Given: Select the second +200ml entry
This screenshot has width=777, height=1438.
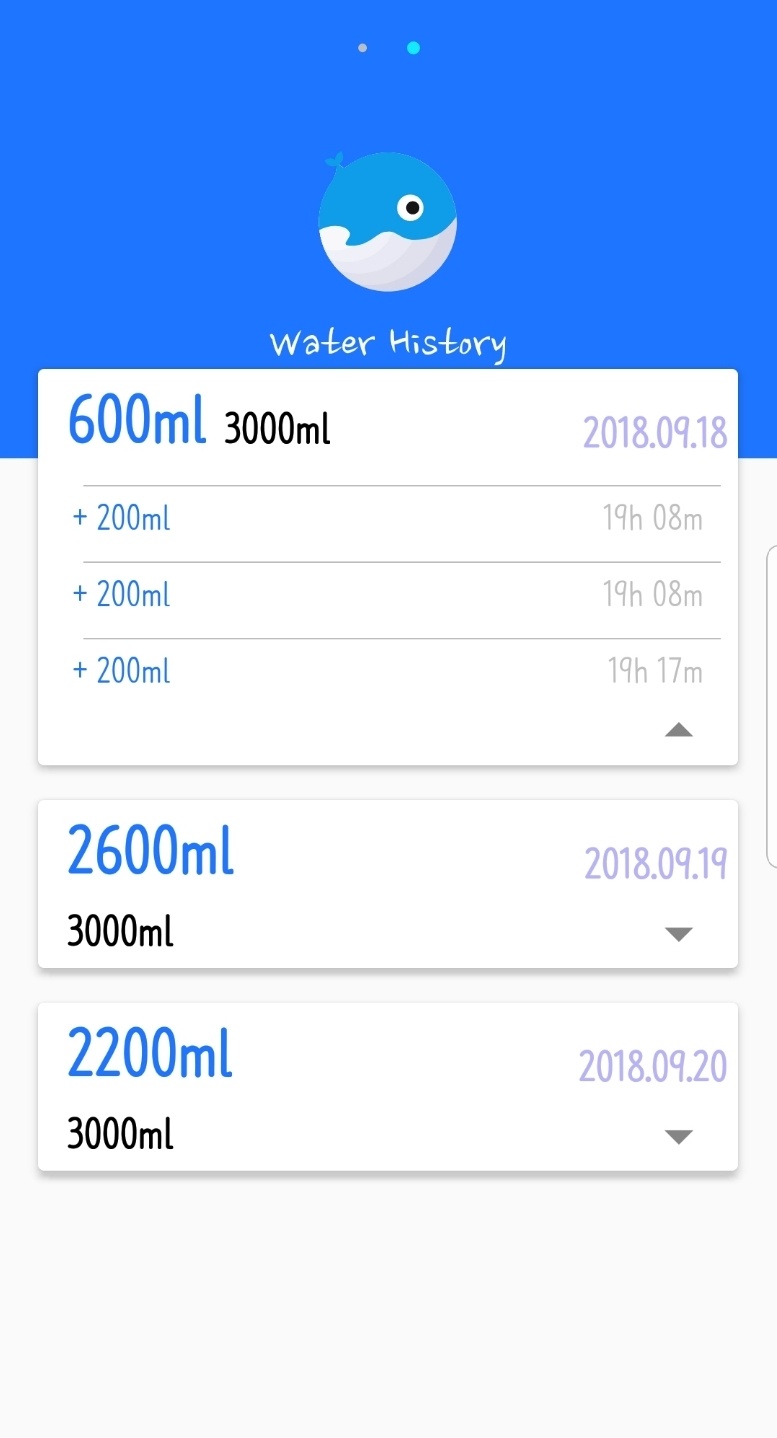Looking at the screenshot, I should pyautogui.click(x=121, y=594).
